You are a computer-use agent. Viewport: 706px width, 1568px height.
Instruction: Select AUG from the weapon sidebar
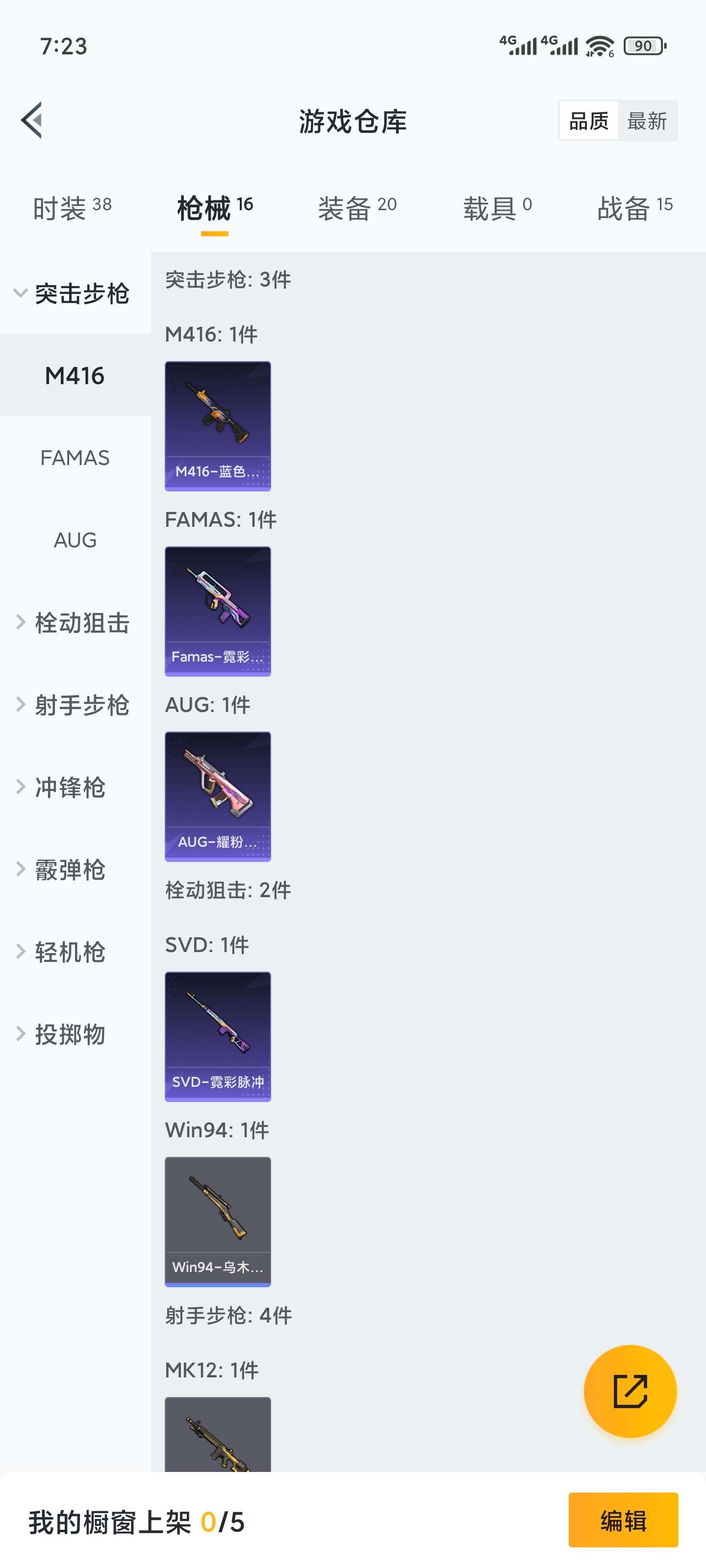pos(75,540)
